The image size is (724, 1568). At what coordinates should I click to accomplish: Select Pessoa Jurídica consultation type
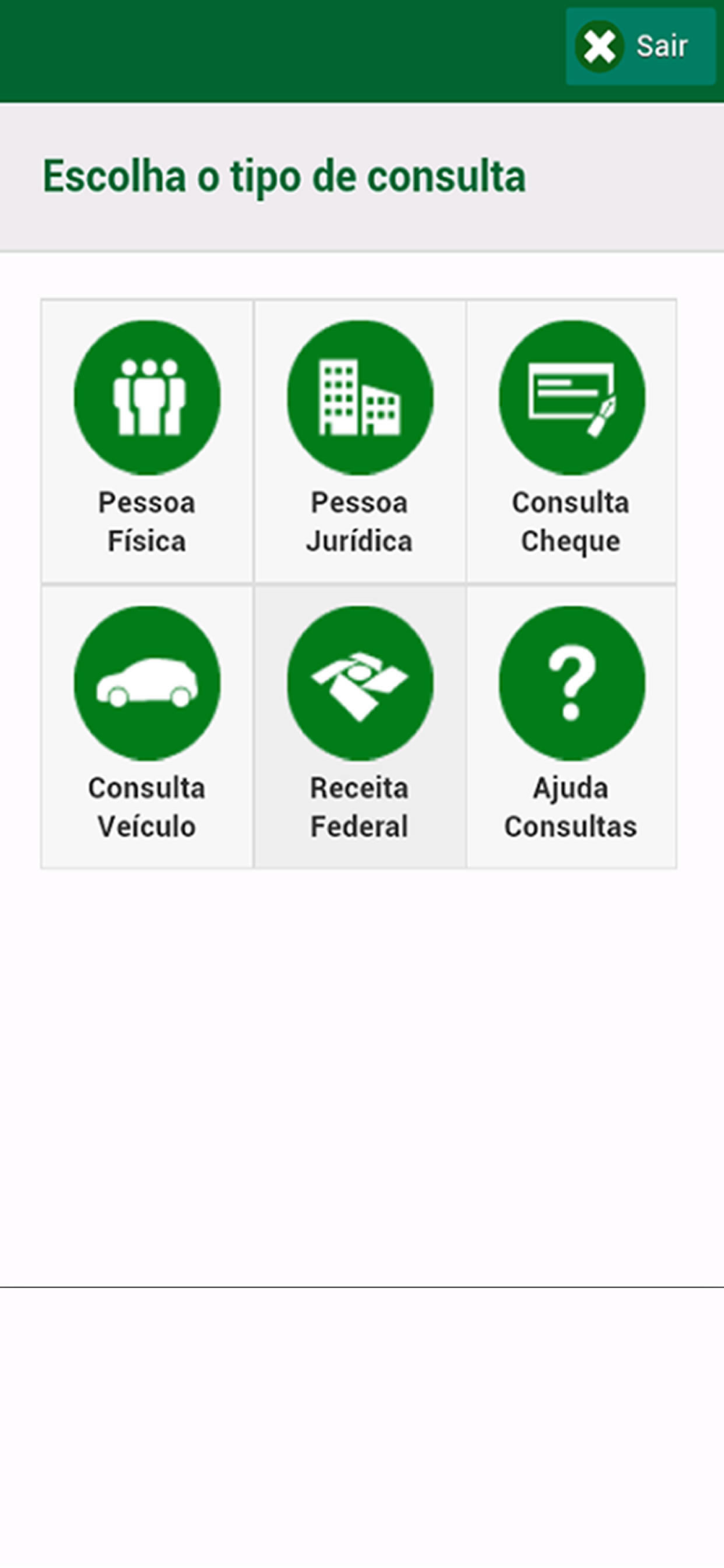(x=360, y=441)
